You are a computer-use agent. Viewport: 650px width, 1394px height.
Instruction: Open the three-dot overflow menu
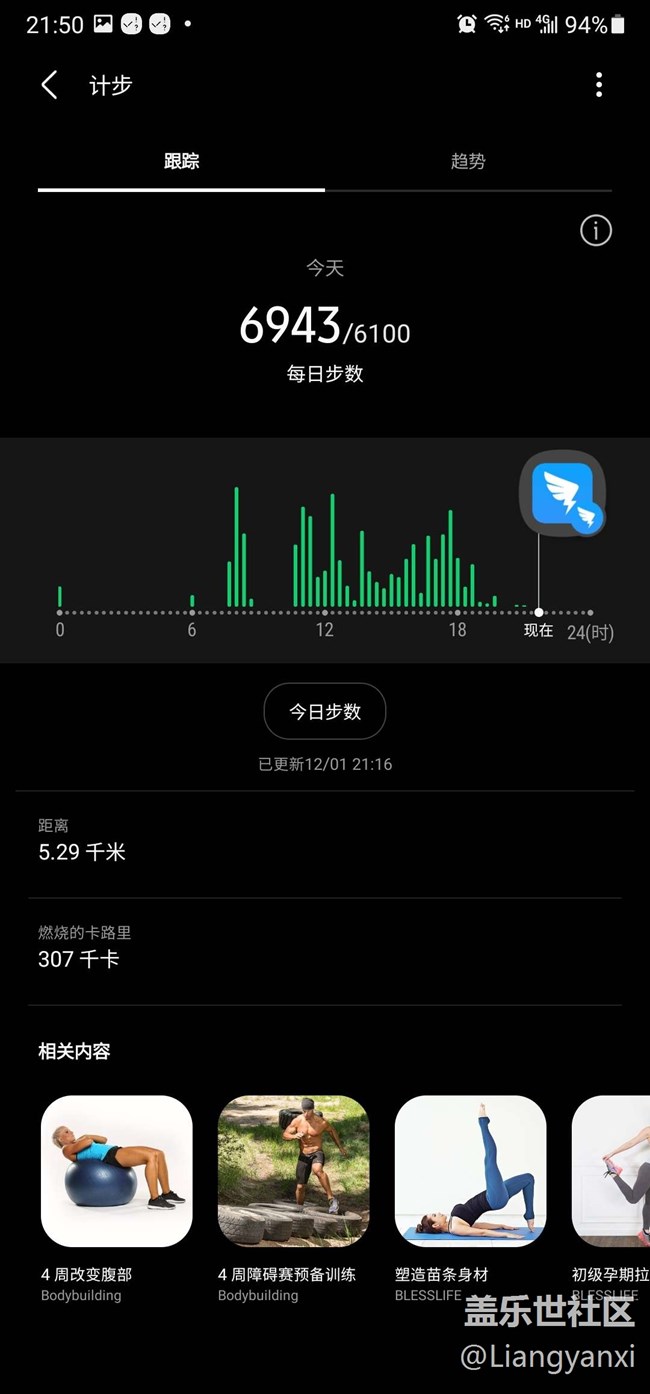tap(599, 85)
